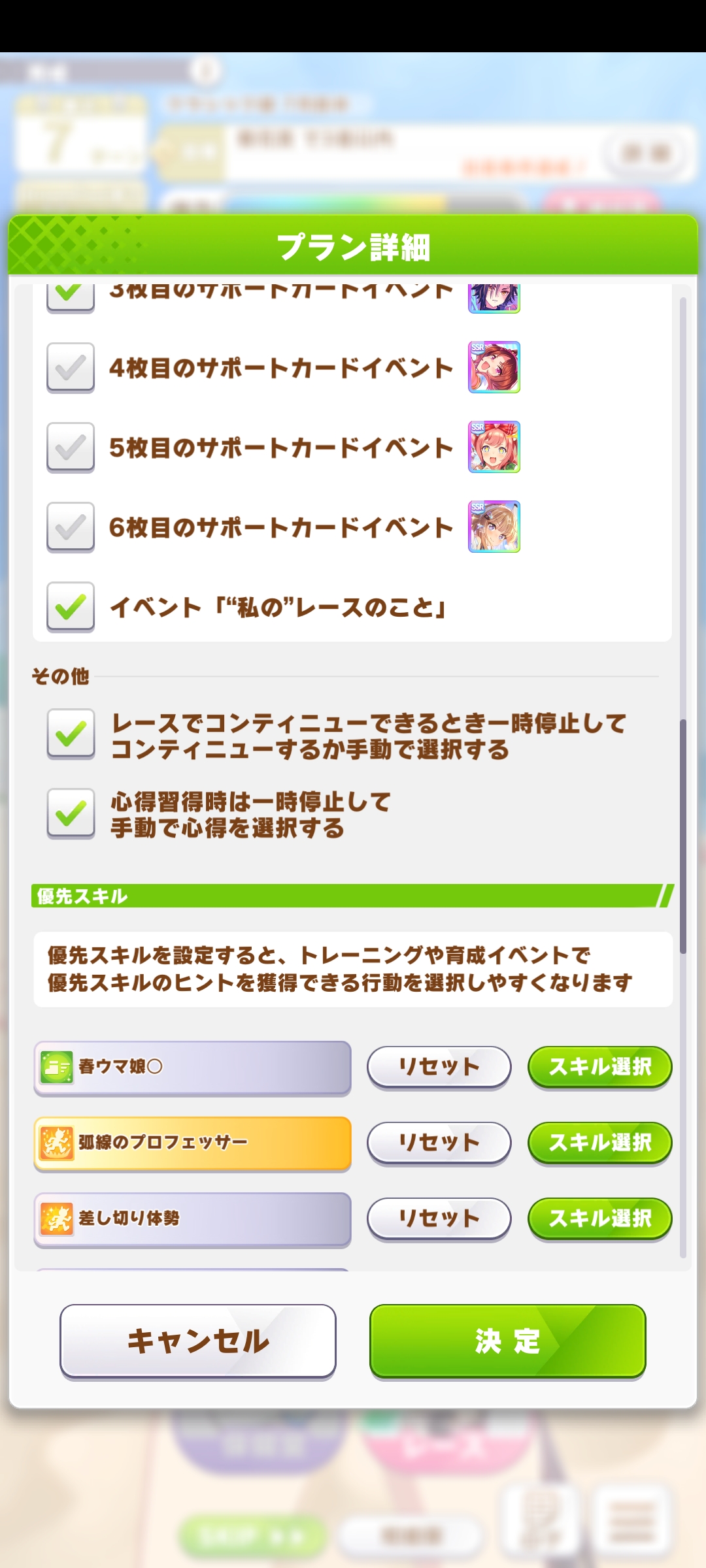Confirm with the 決定 button
Screen dimensions: 706x1568
tap(508, 1341)
